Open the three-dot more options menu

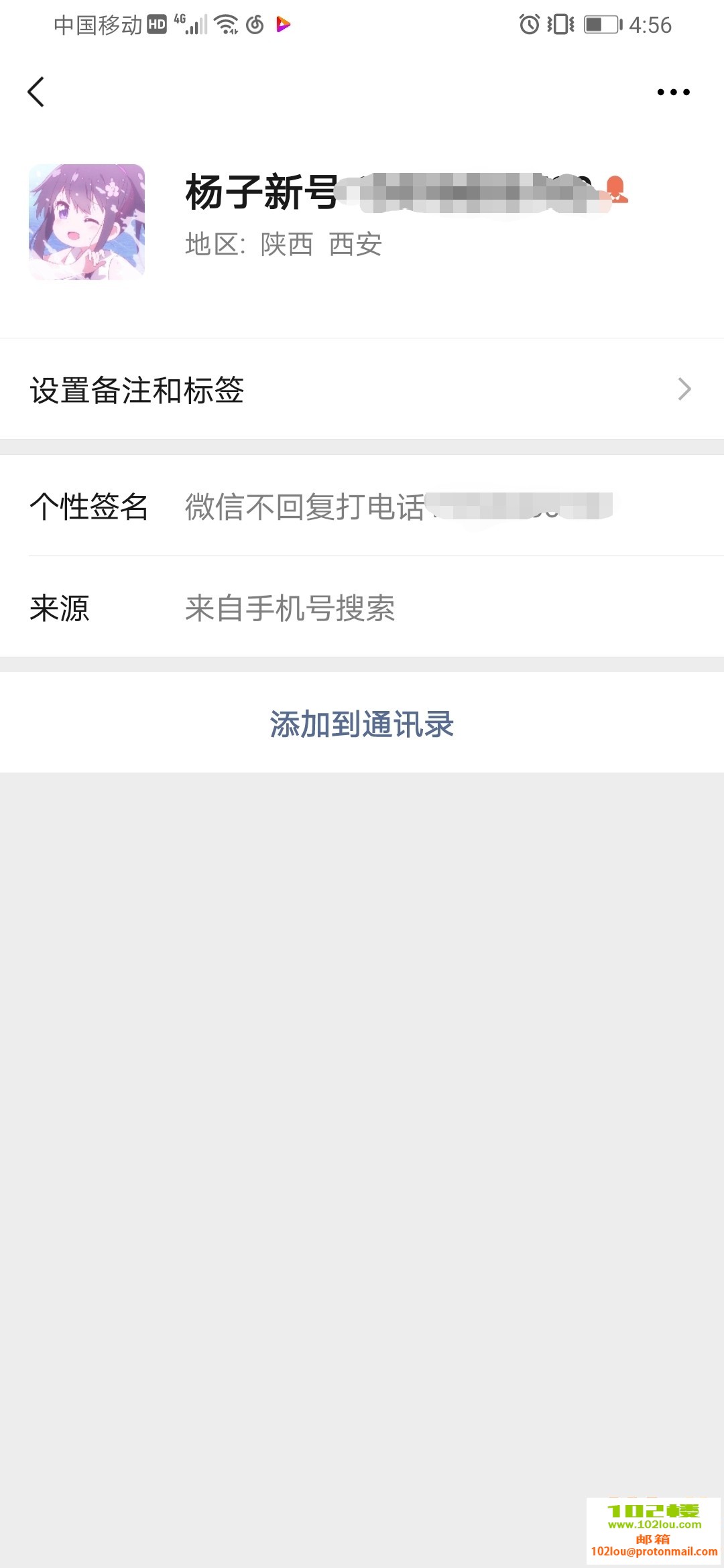click(673, 92)
